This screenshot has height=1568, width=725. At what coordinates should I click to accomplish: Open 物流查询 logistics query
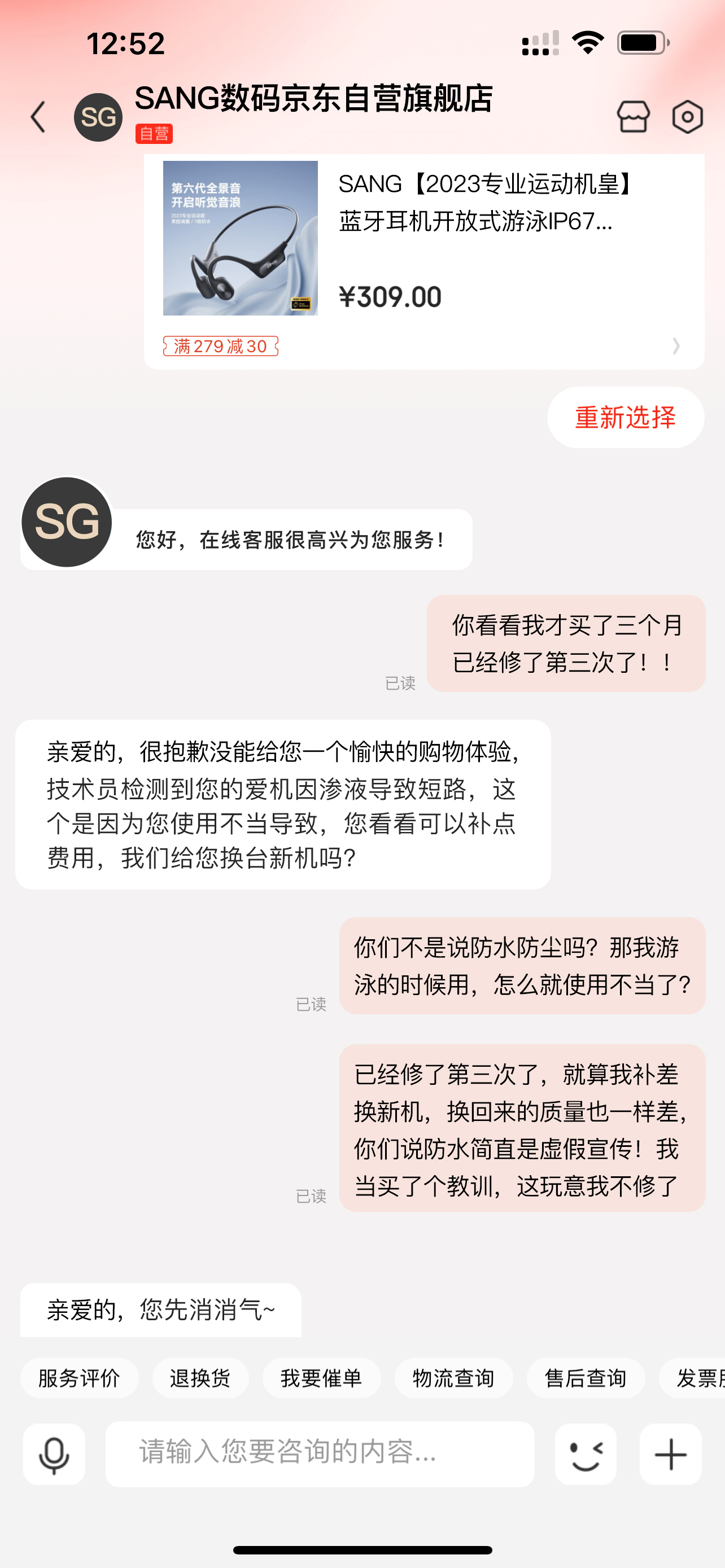click(x=453, y=1378)
